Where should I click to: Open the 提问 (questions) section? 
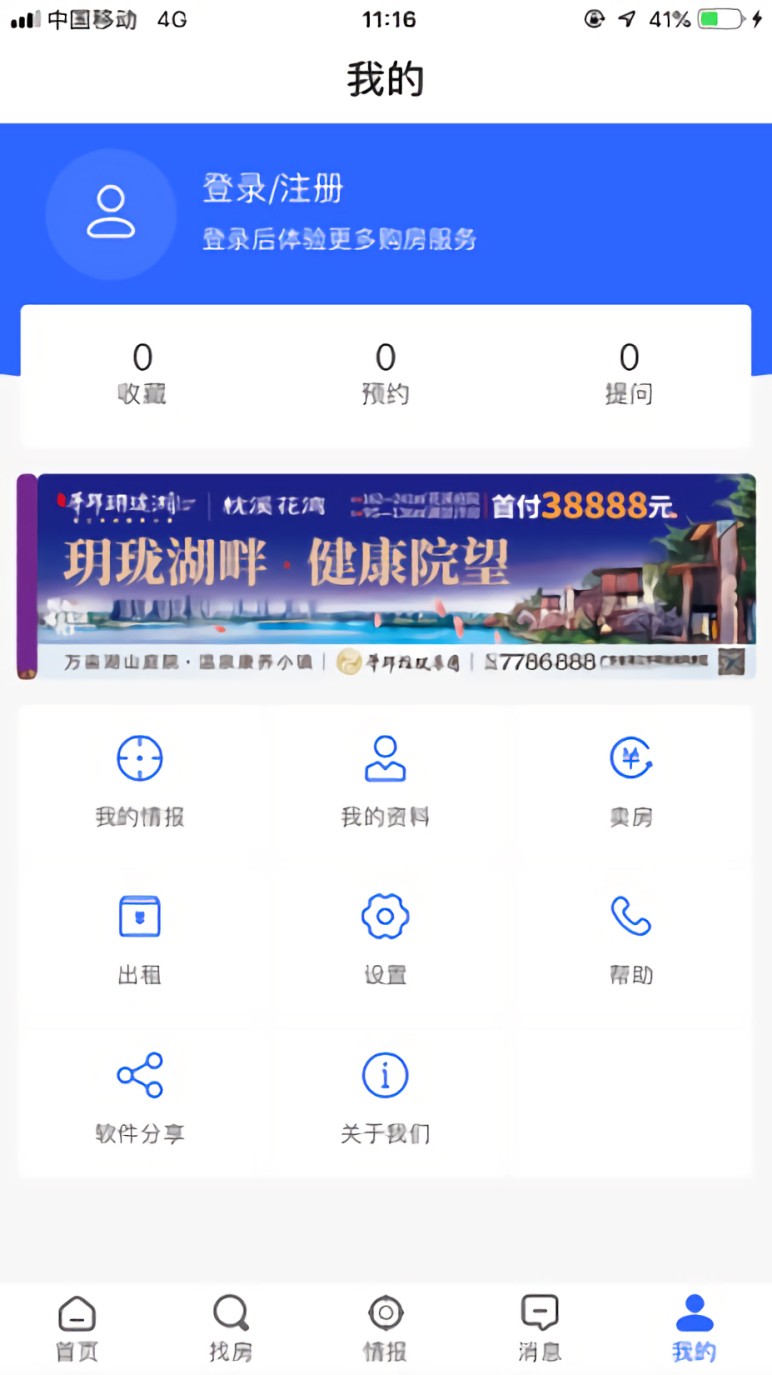(630, 372)
